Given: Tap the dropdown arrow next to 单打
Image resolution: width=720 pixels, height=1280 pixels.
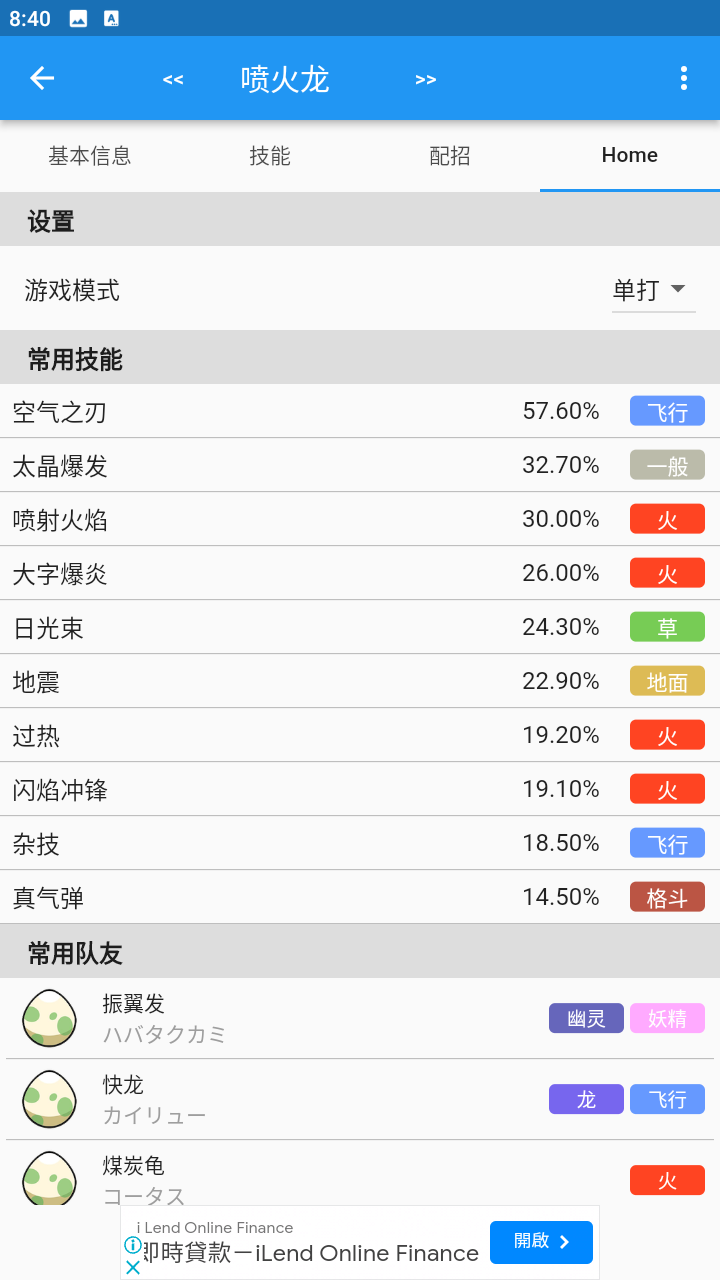Looking at the screenshot, I should click(679, 289).
